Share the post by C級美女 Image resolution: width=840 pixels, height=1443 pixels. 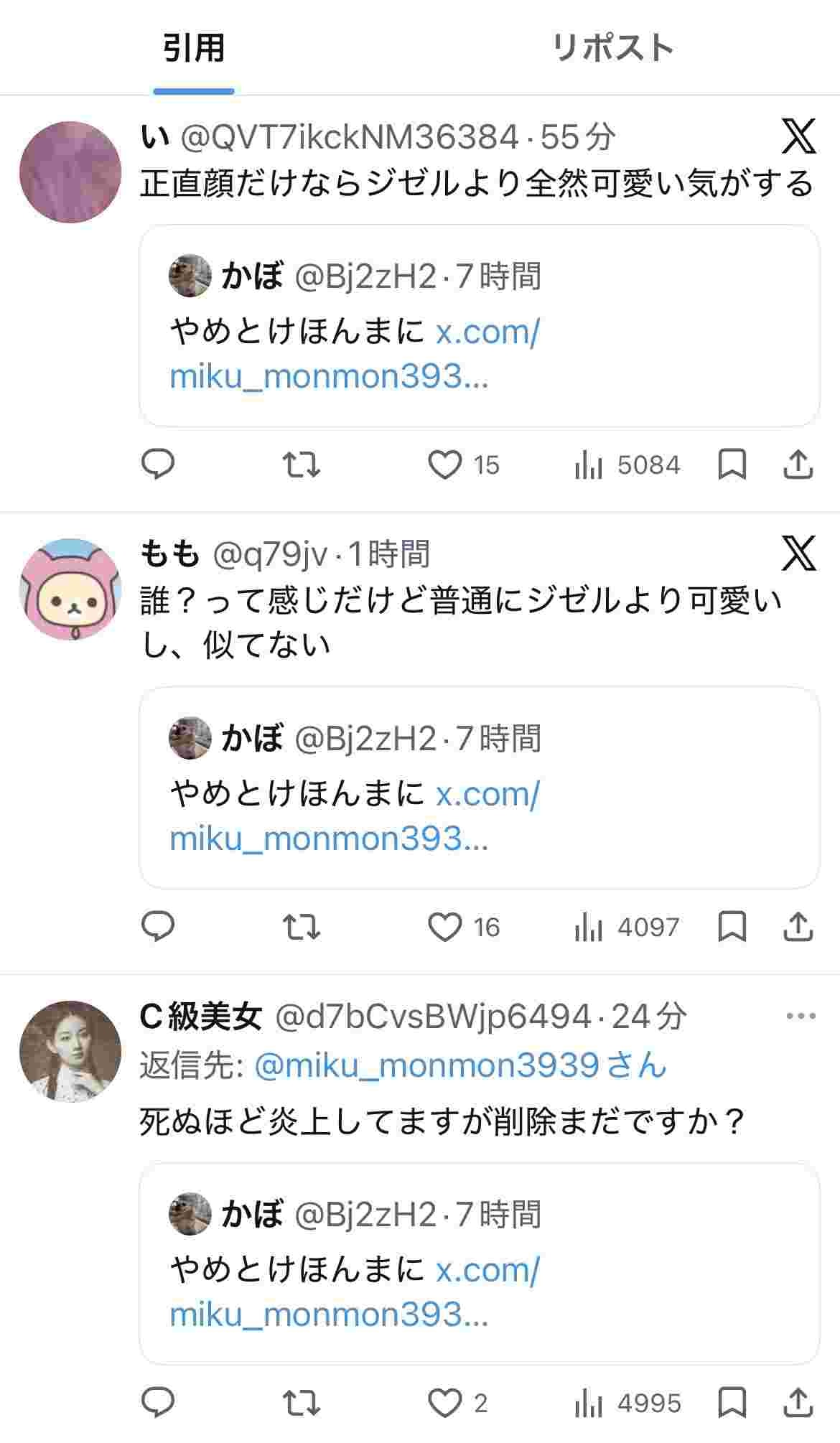(x=798, y=1403)
